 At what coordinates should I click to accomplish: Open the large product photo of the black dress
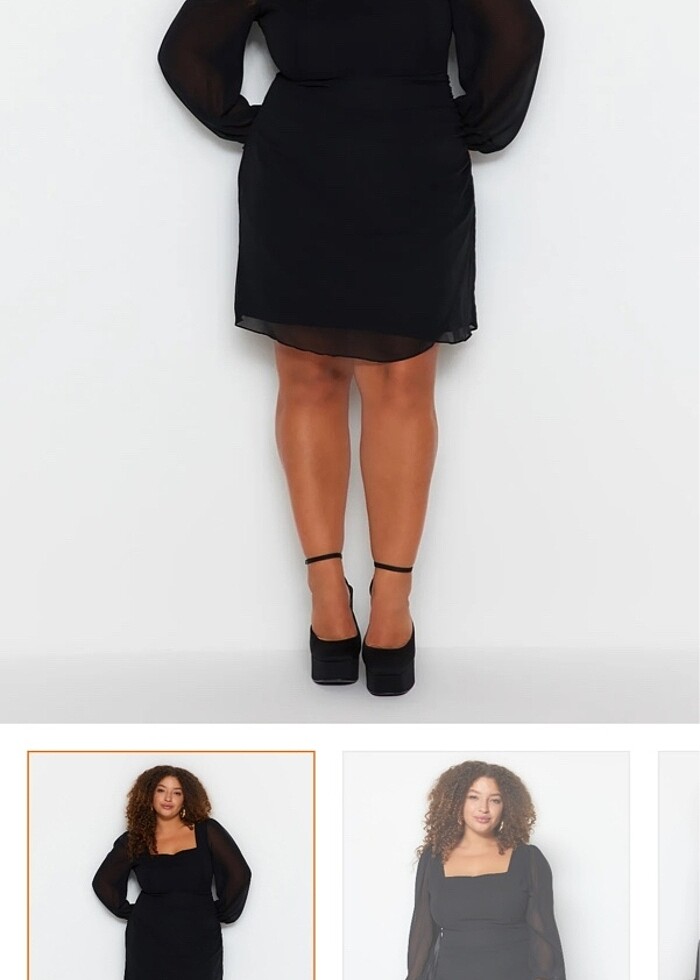[x=350, y=360]
